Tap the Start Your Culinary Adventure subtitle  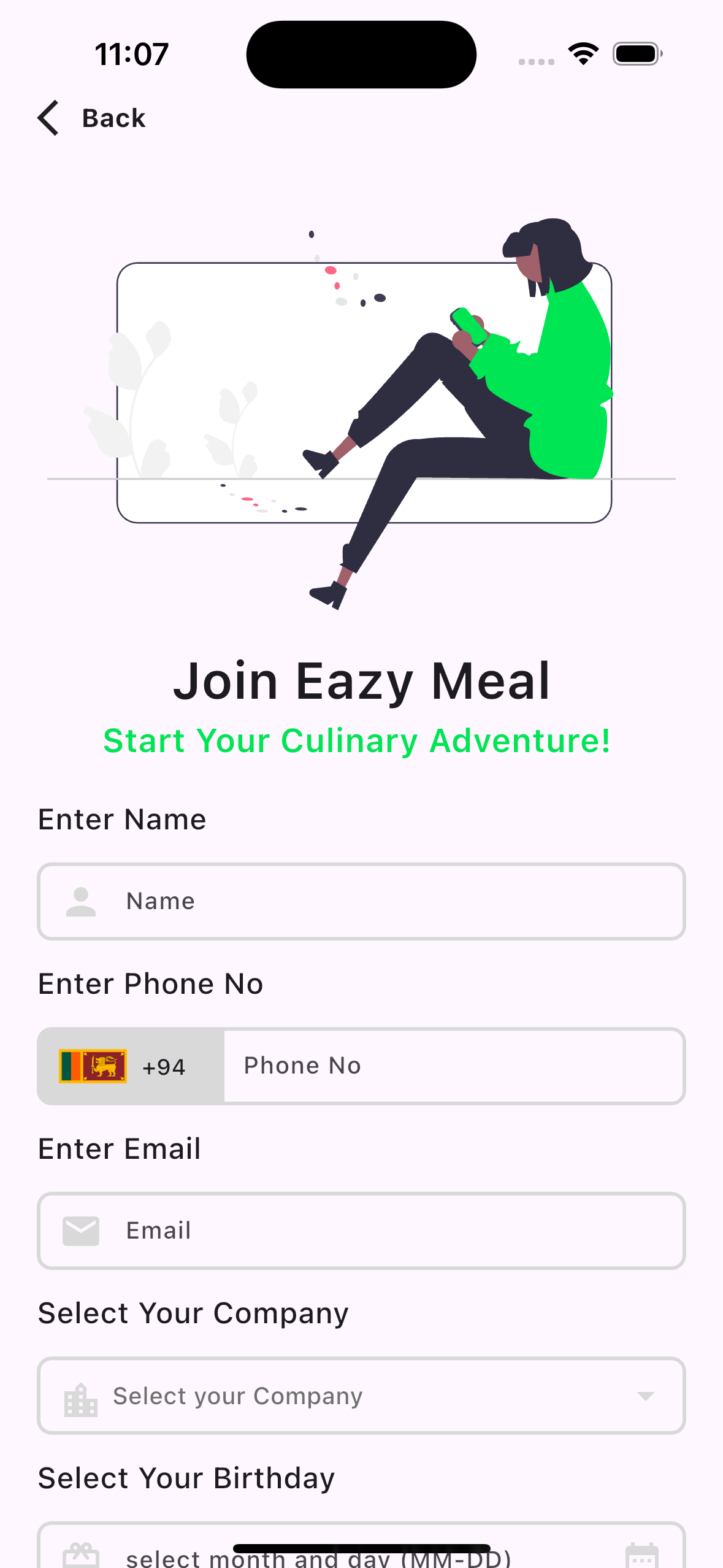361,740
